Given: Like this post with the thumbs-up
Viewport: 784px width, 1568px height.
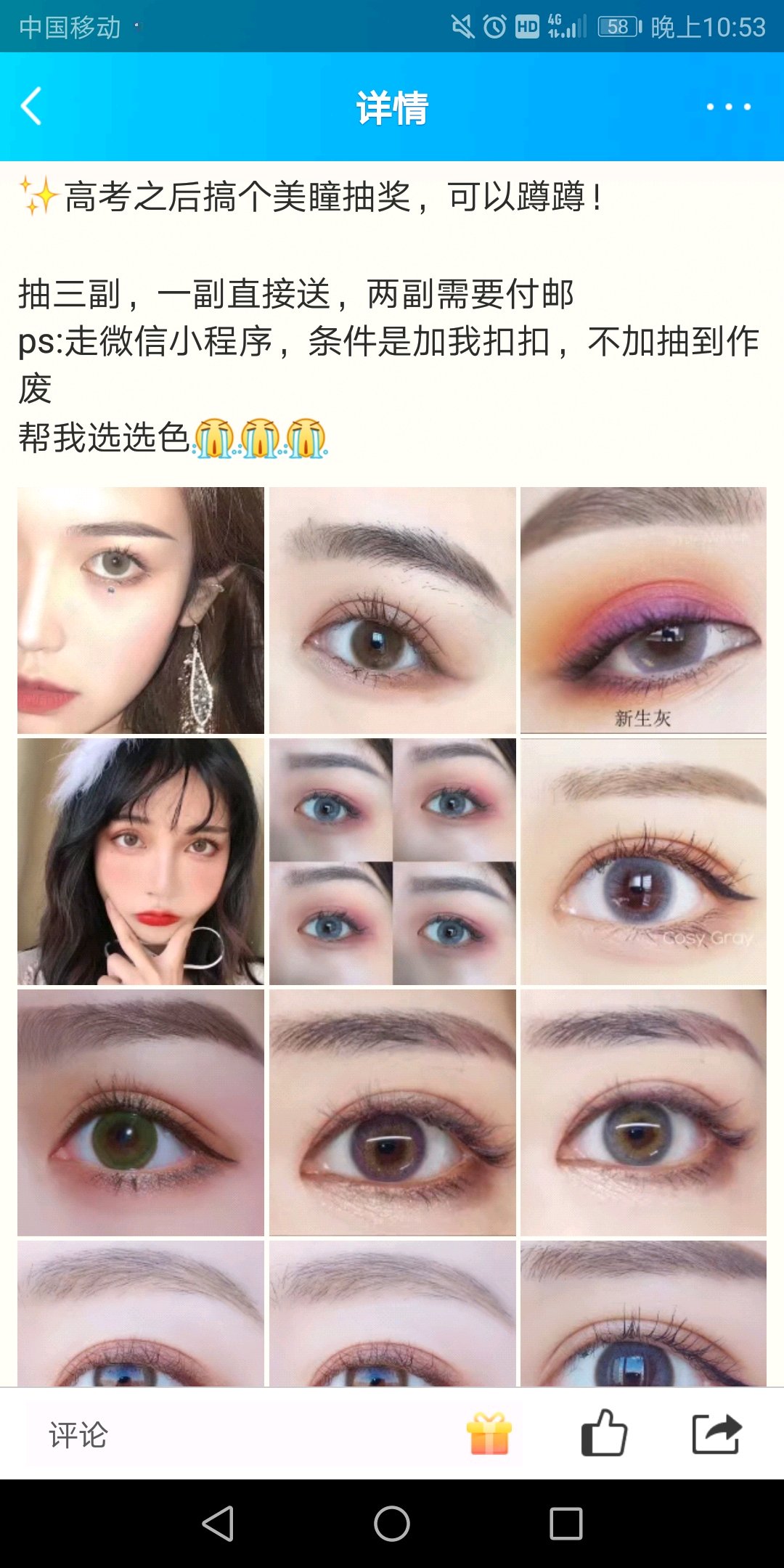Looking at the screenshot, I should point(603,1434).
